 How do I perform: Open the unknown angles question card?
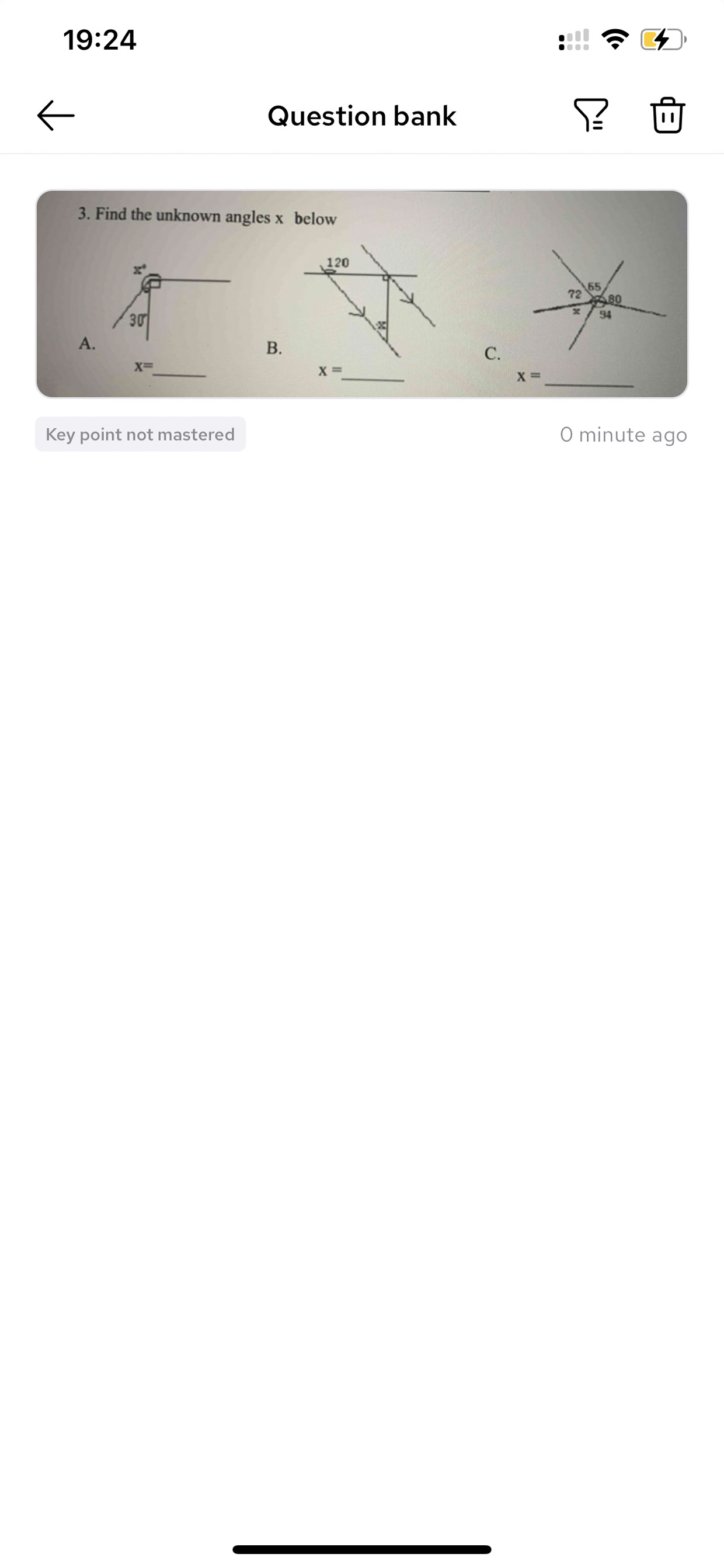(362, 294)
